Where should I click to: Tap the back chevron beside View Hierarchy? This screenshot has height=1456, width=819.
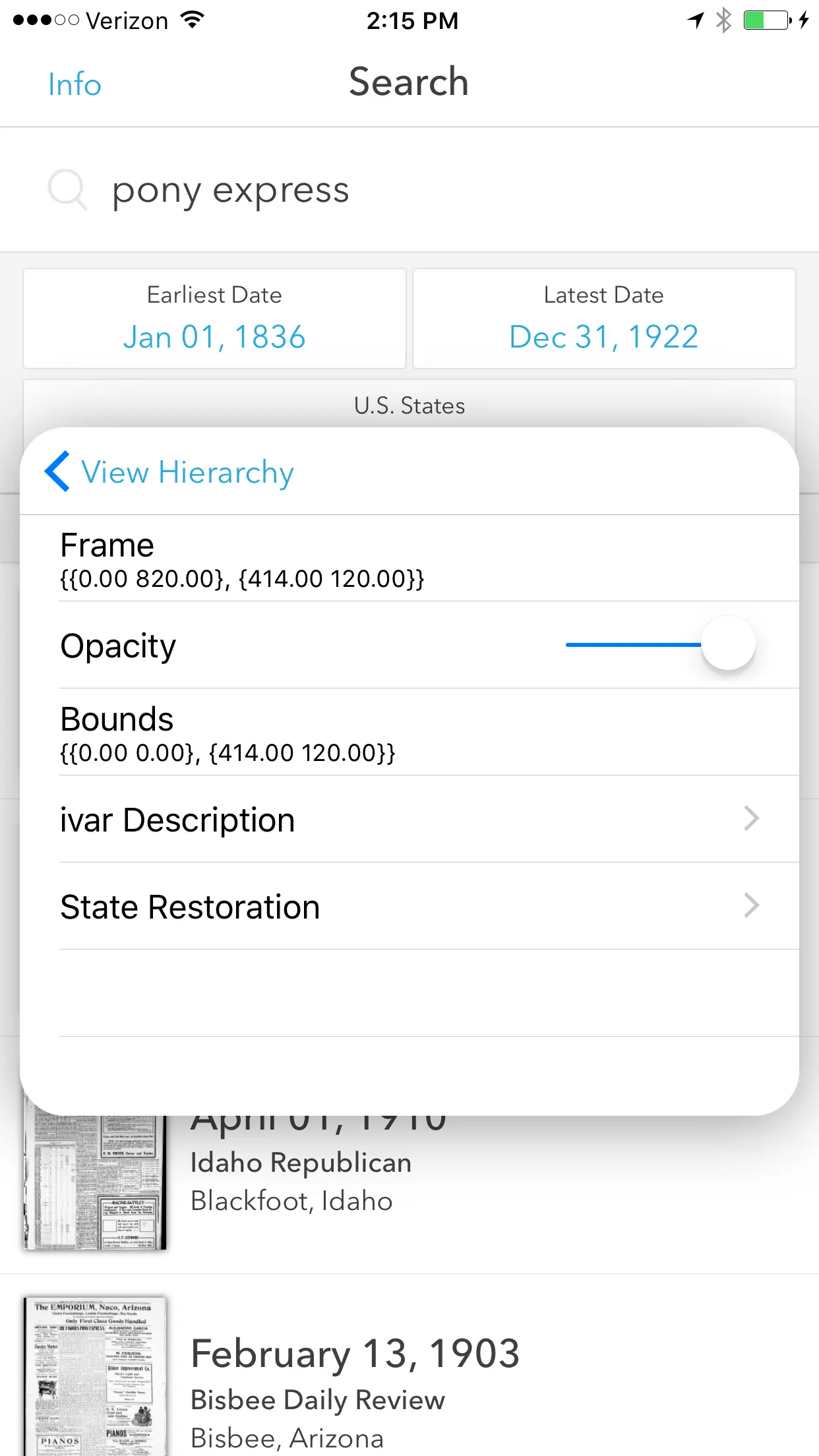(57, 472)
